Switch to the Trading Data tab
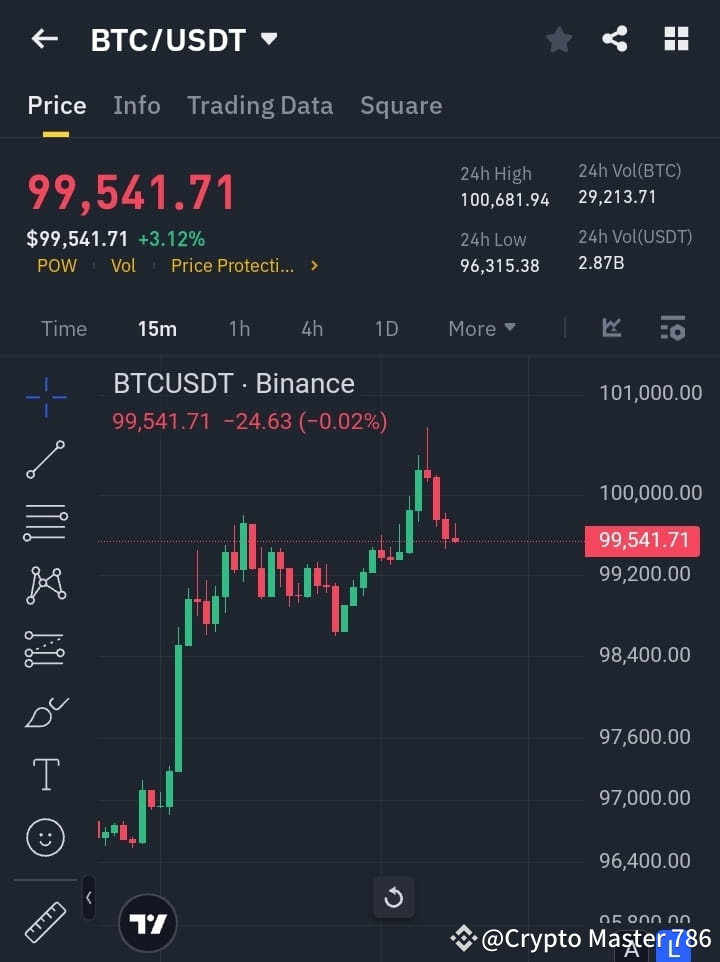 point(260,105)
